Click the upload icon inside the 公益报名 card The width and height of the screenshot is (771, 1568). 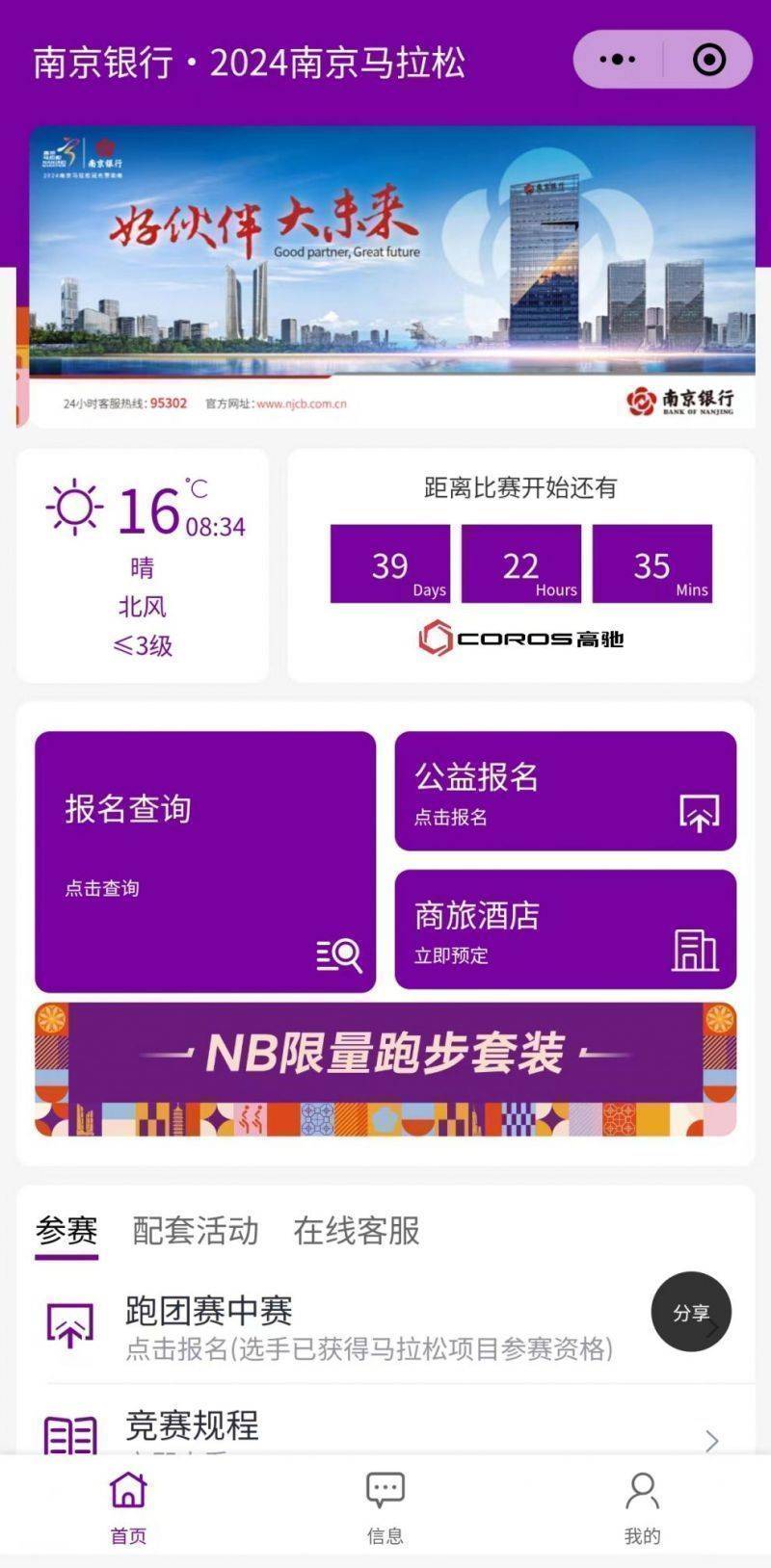[x=701, y=813]
